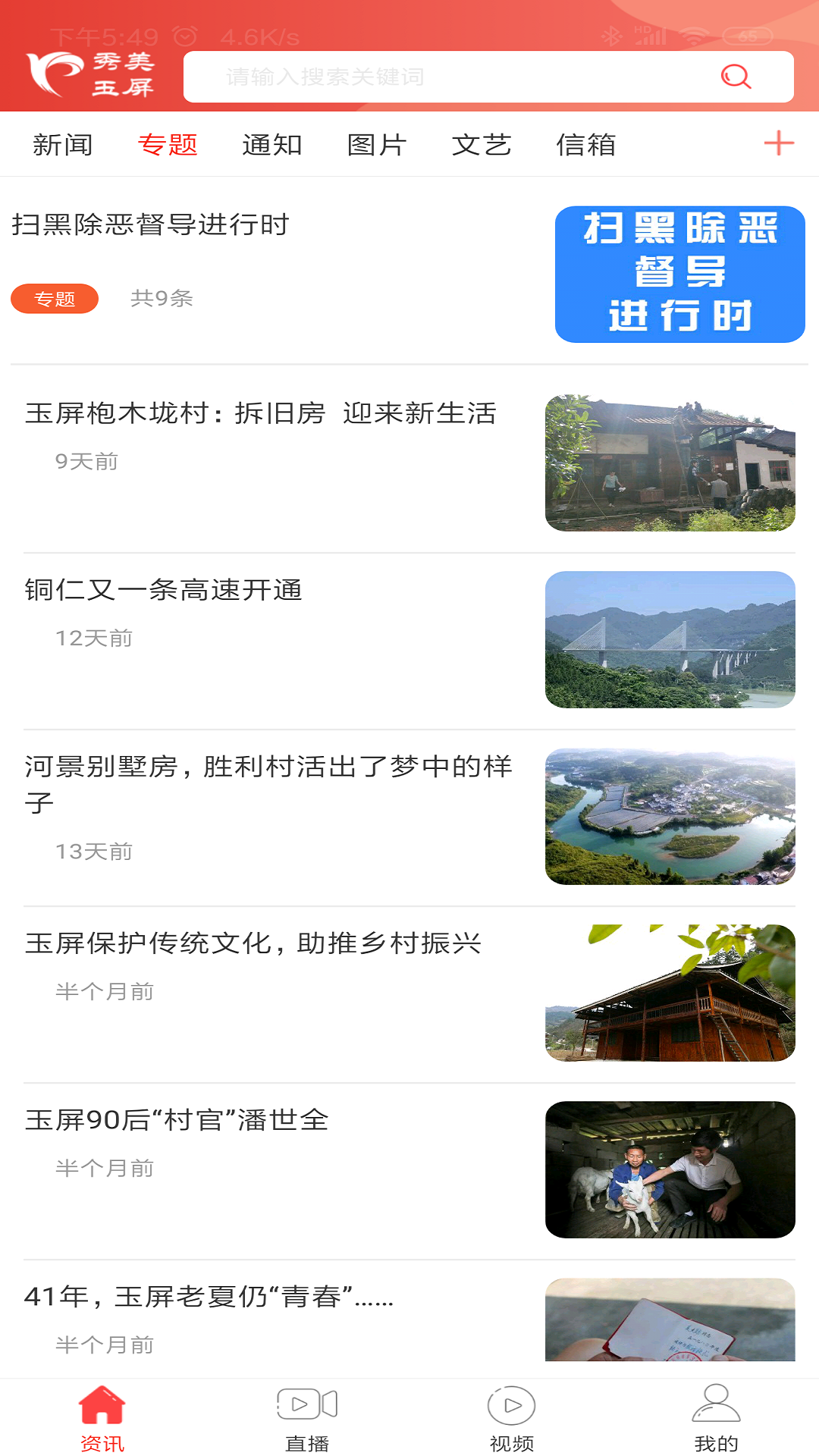Image resolution: width=819 pixels, height=1456 pixels.
Task: Switch to the 图片 tab
Action: pos(377,145)
